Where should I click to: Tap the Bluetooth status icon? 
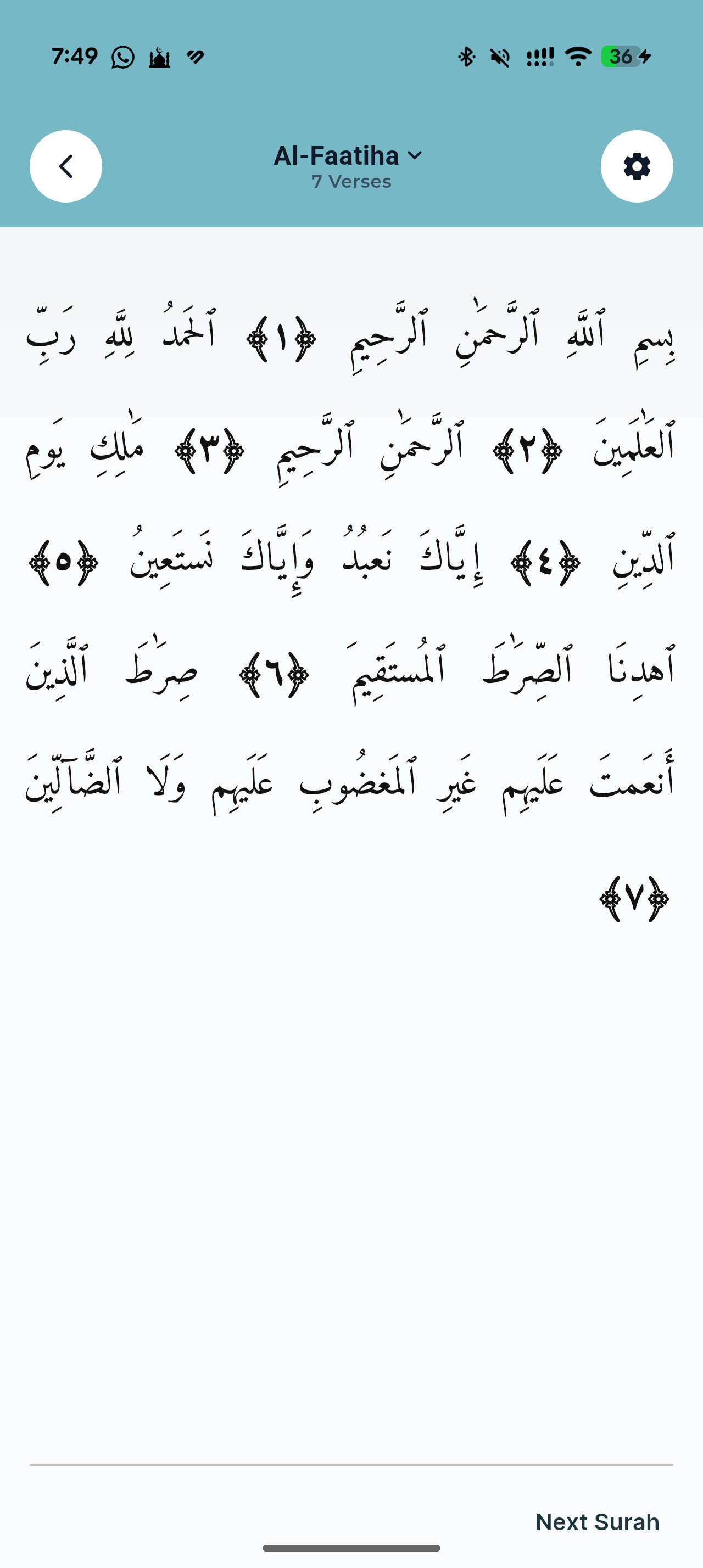pyautogui.click(x=466, y=56)
